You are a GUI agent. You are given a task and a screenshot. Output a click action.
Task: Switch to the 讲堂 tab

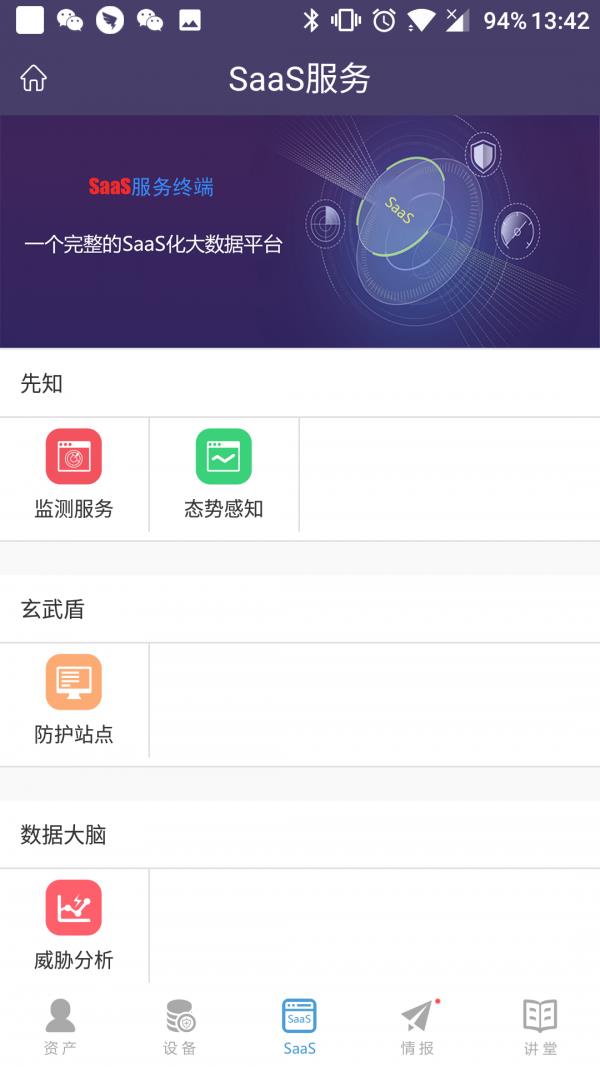coord(540,1027)
